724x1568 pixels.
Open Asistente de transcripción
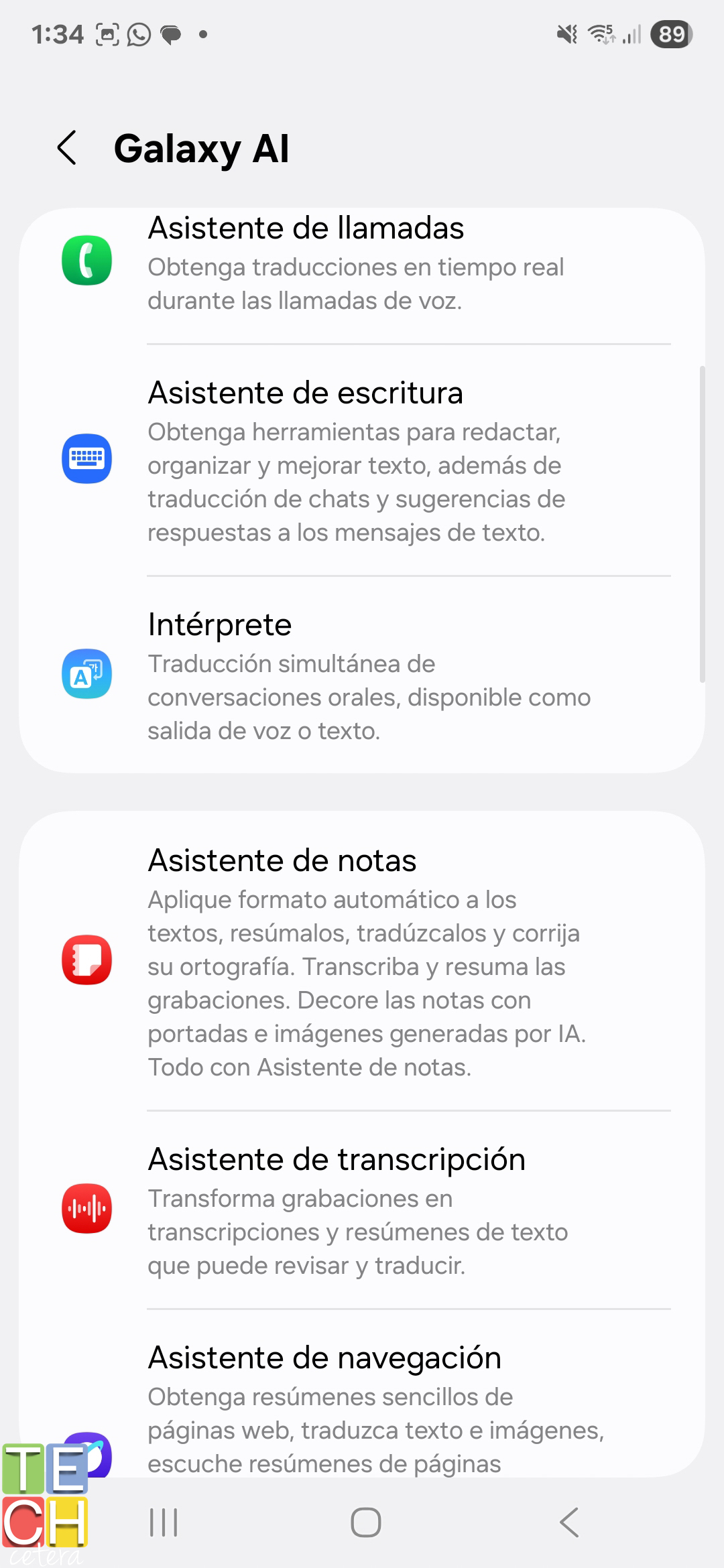point(362,1210)
